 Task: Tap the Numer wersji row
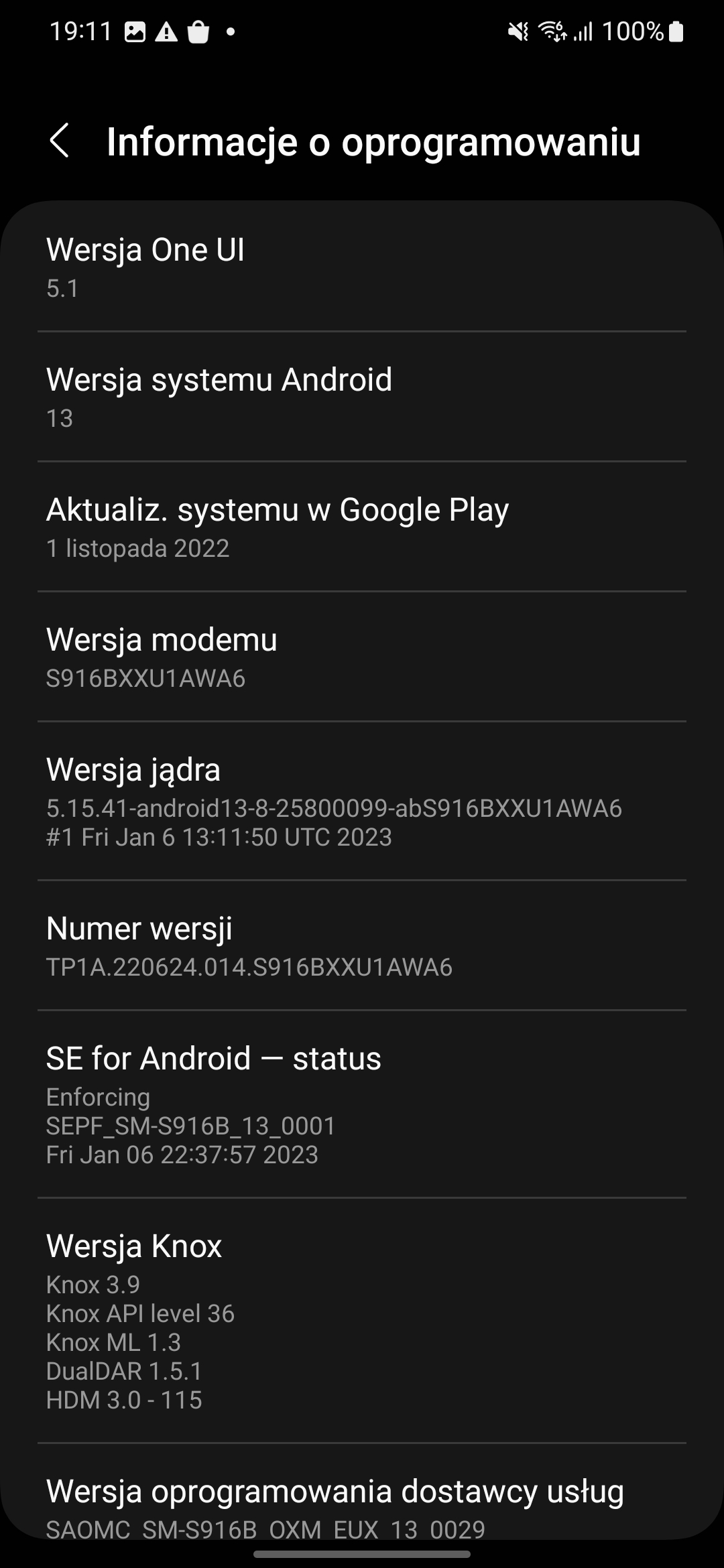[x=362, y=945]
